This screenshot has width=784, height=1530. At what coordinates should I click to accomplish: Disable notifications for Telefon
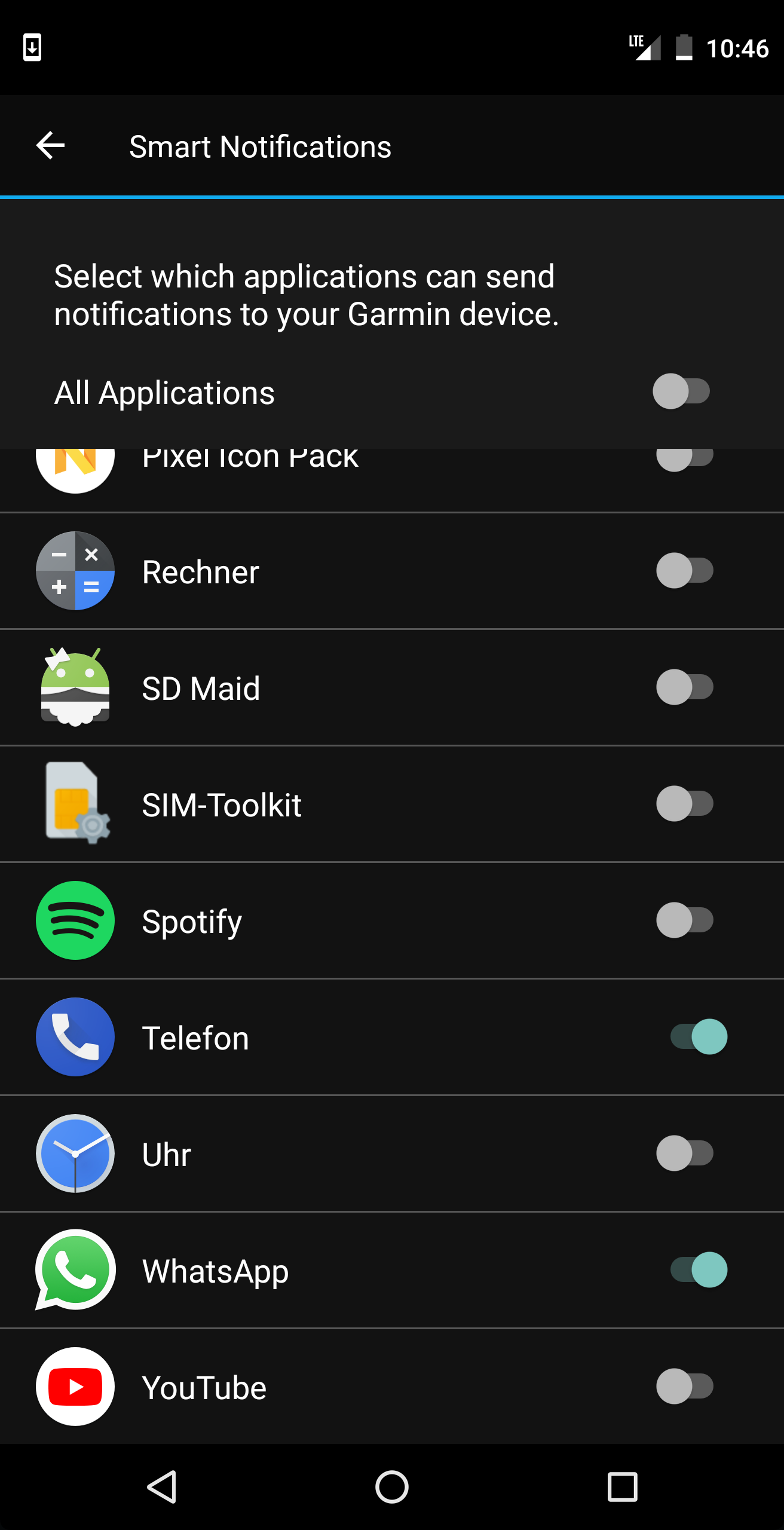[x=699, y=1037]
